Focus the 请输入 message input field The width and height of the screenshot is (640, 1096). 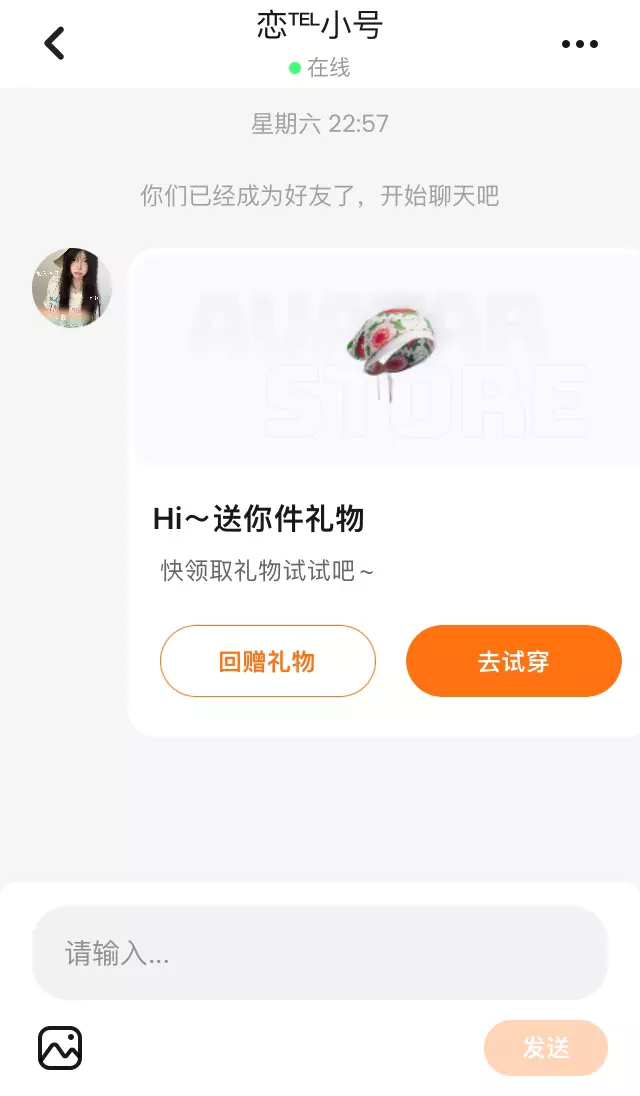(320, 953)
